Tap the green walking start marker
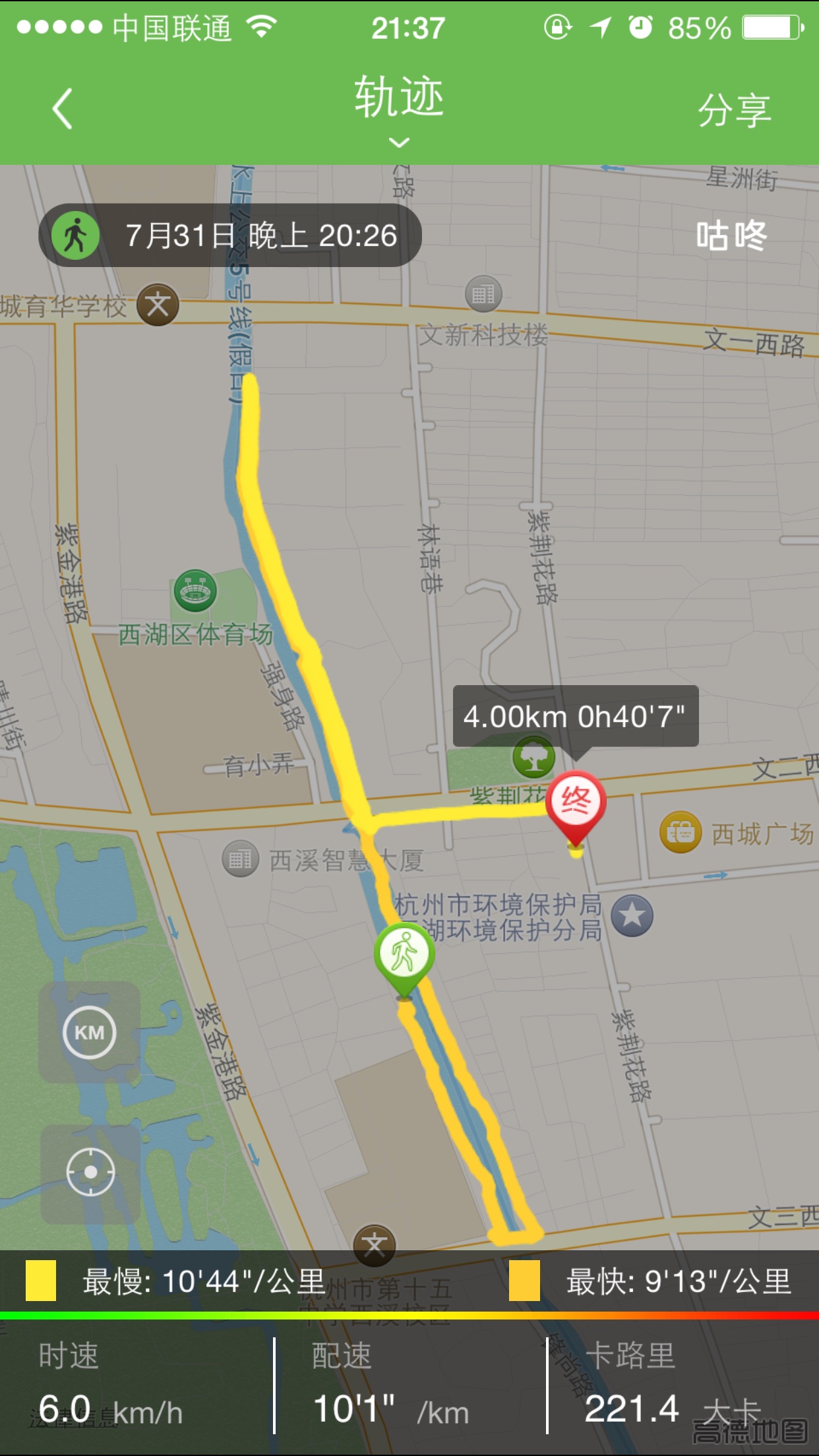 [x=404, y=954]
